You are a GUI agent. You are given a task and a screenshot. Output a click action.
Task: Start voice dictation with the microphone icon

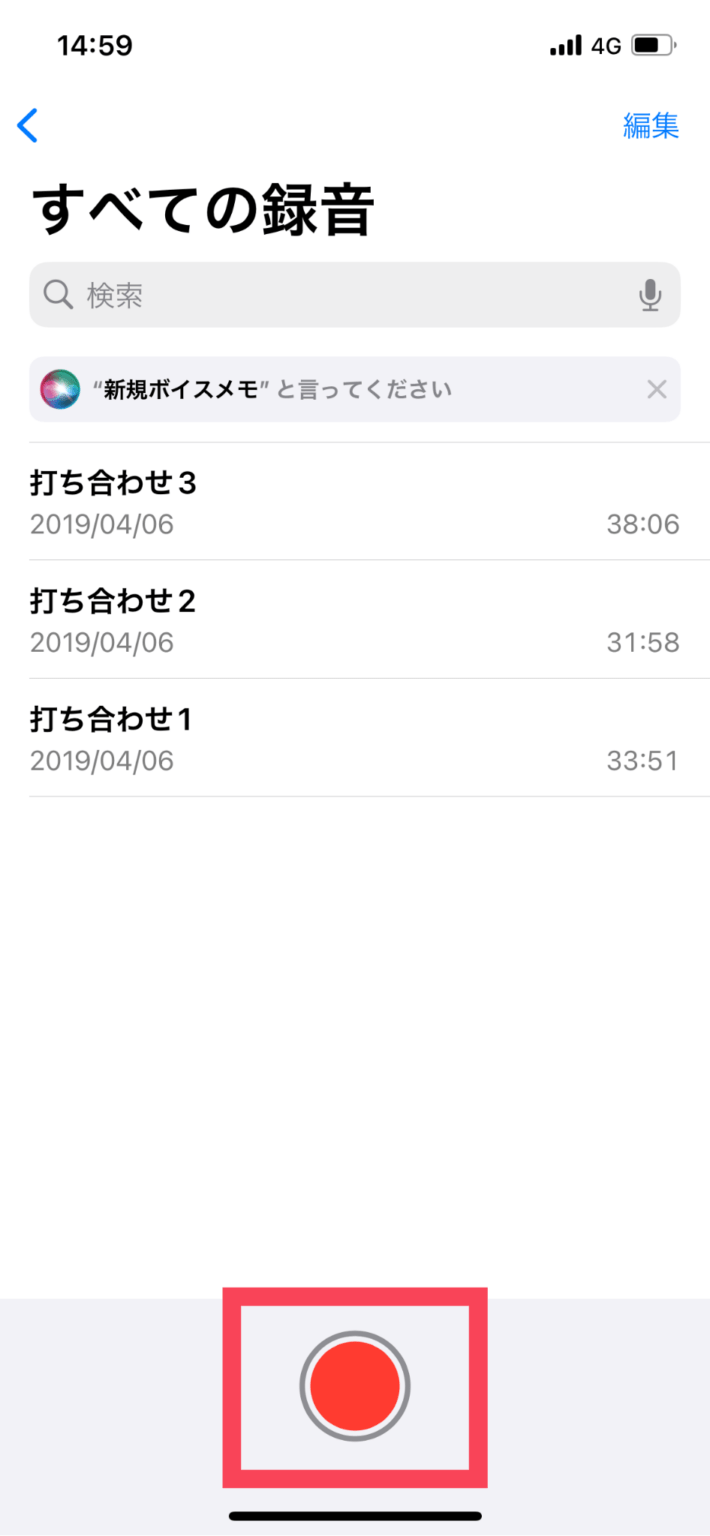[x=650, y=295]
